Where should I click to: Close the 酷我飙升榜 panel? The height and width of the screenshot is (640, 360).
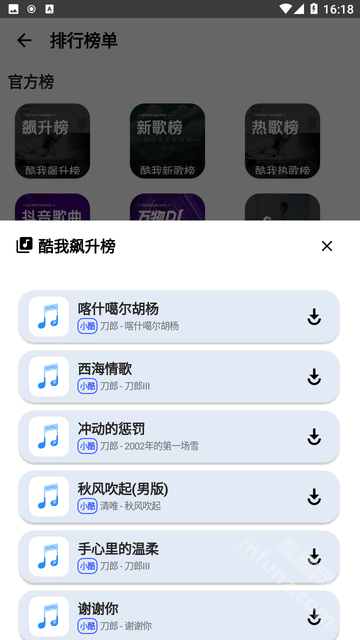pos(327,246)
